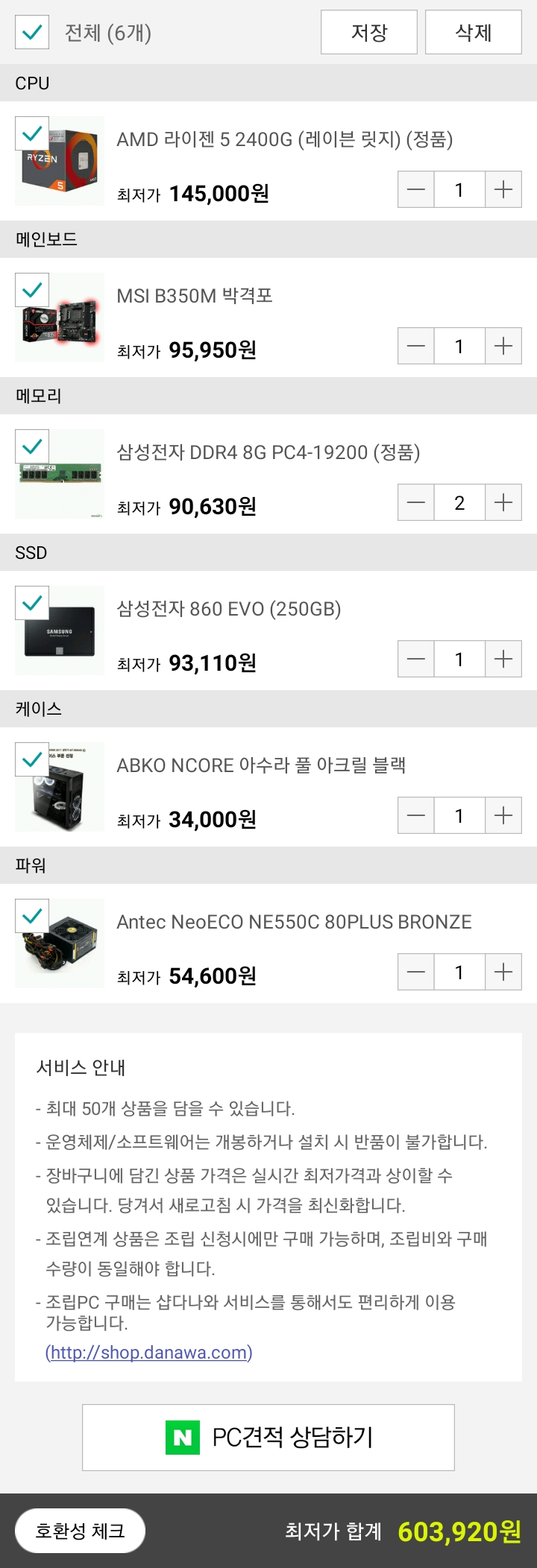Decrease quantity of 삼성전자 DDR4 8G memory

click(416, 503)
